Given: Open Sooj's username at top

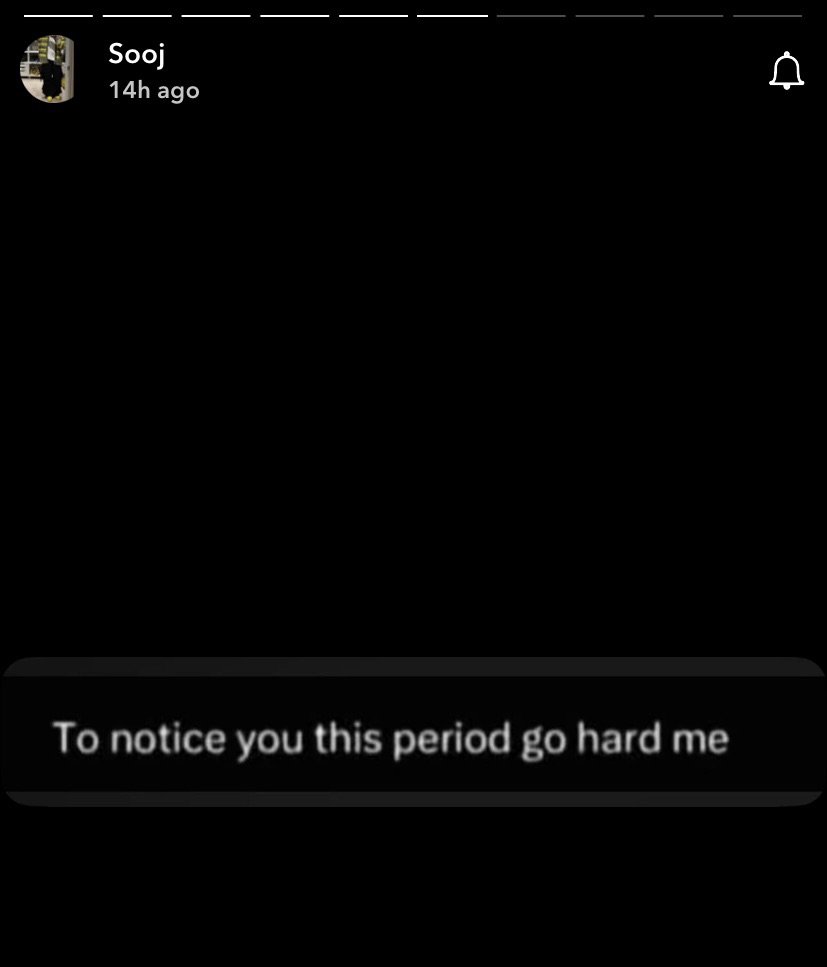Looking at the screenshot, I should tap(136, 54).
